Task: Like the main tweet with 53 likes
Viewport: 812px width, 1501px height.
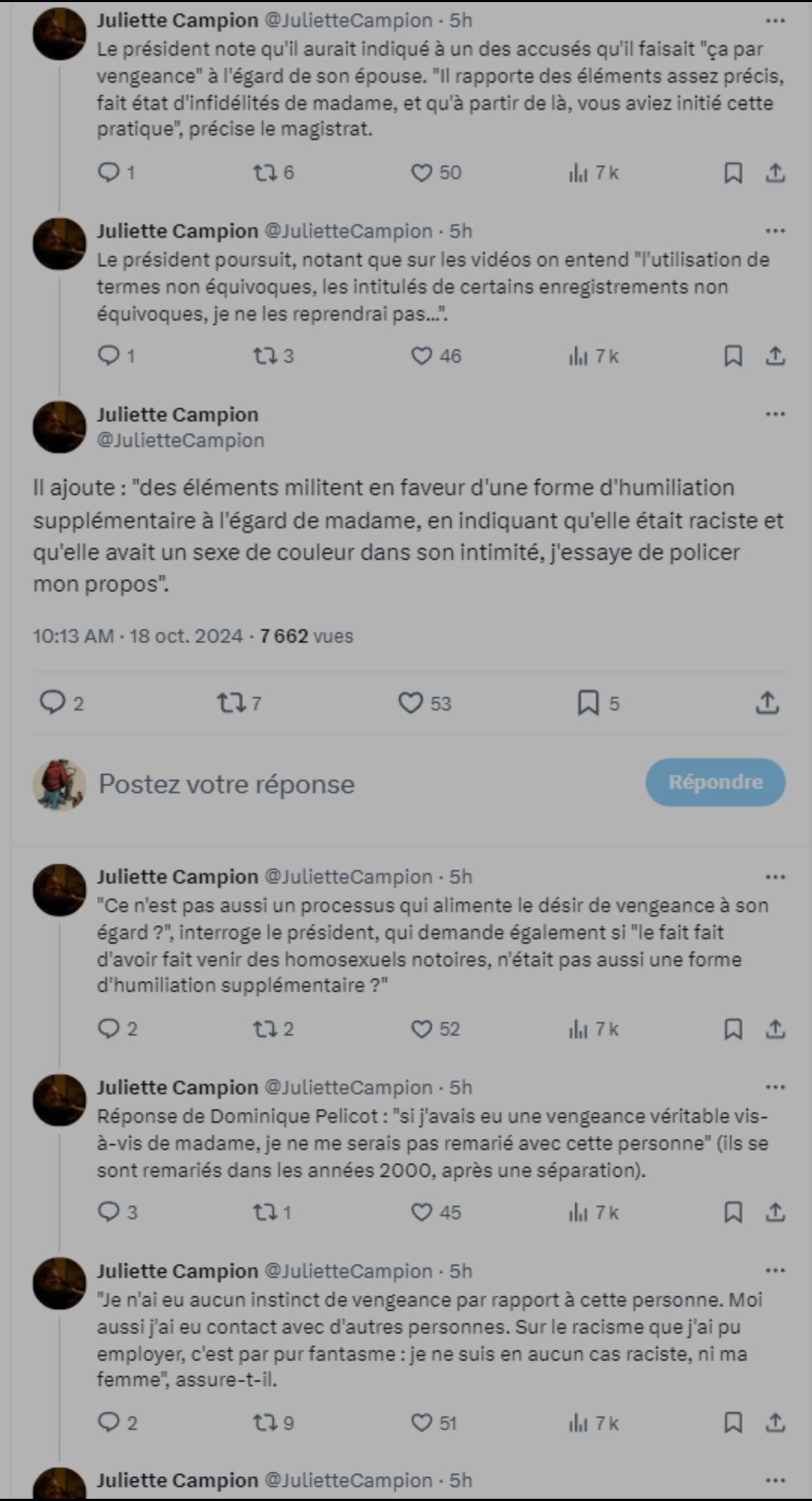Action: [411, 703]
